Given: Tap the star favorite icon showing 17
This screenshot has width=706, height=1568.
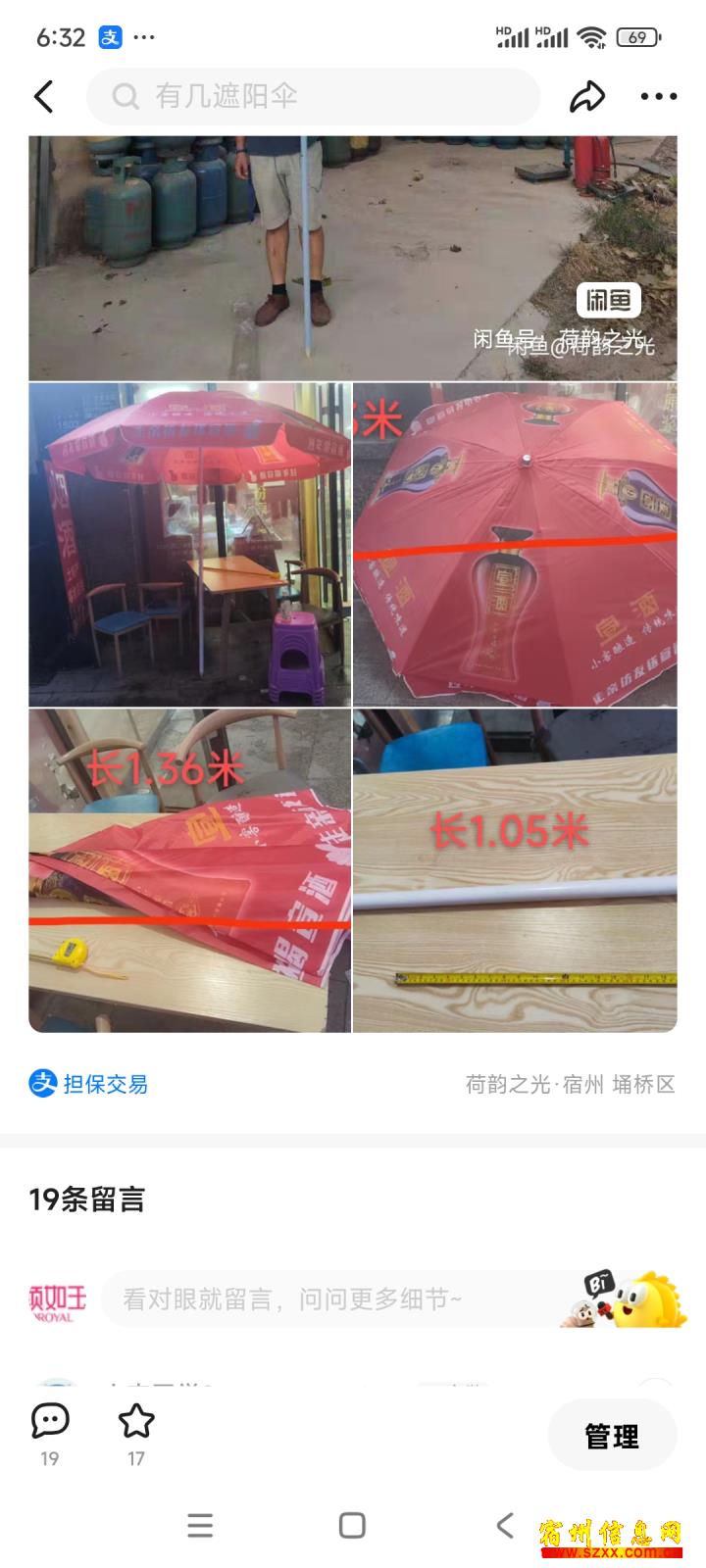Looking at the screenshot, I should [x=136, y=1434].
